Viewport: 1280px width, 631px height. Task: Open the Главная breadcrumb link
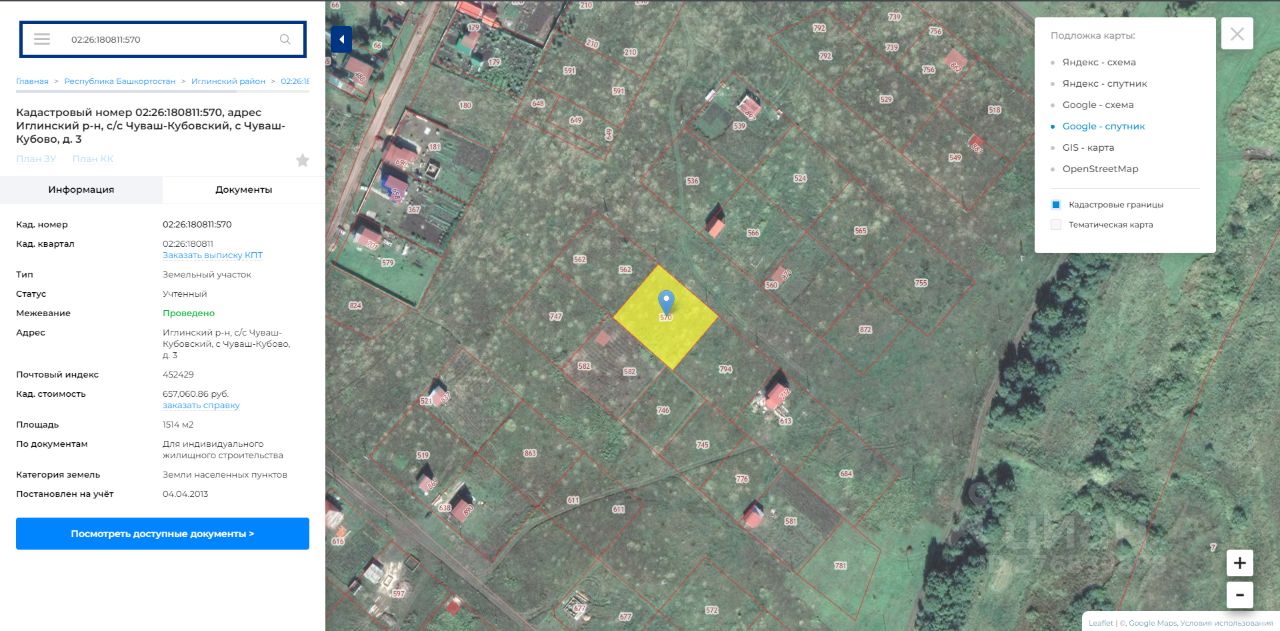[x=32, y=81]
